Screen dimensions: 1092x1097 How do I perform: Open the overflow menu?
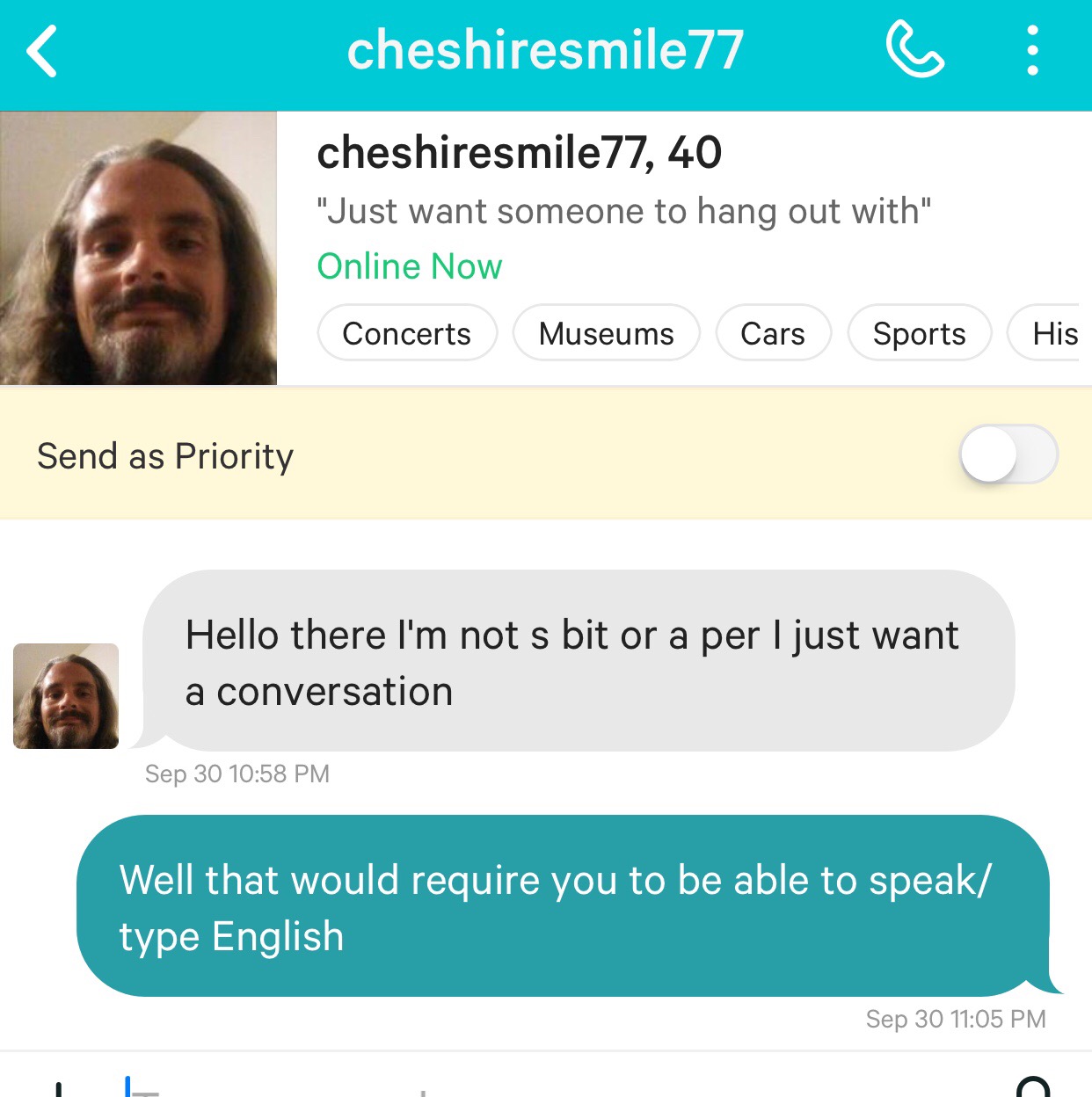pyautogui.click(x=1032, y=50)
